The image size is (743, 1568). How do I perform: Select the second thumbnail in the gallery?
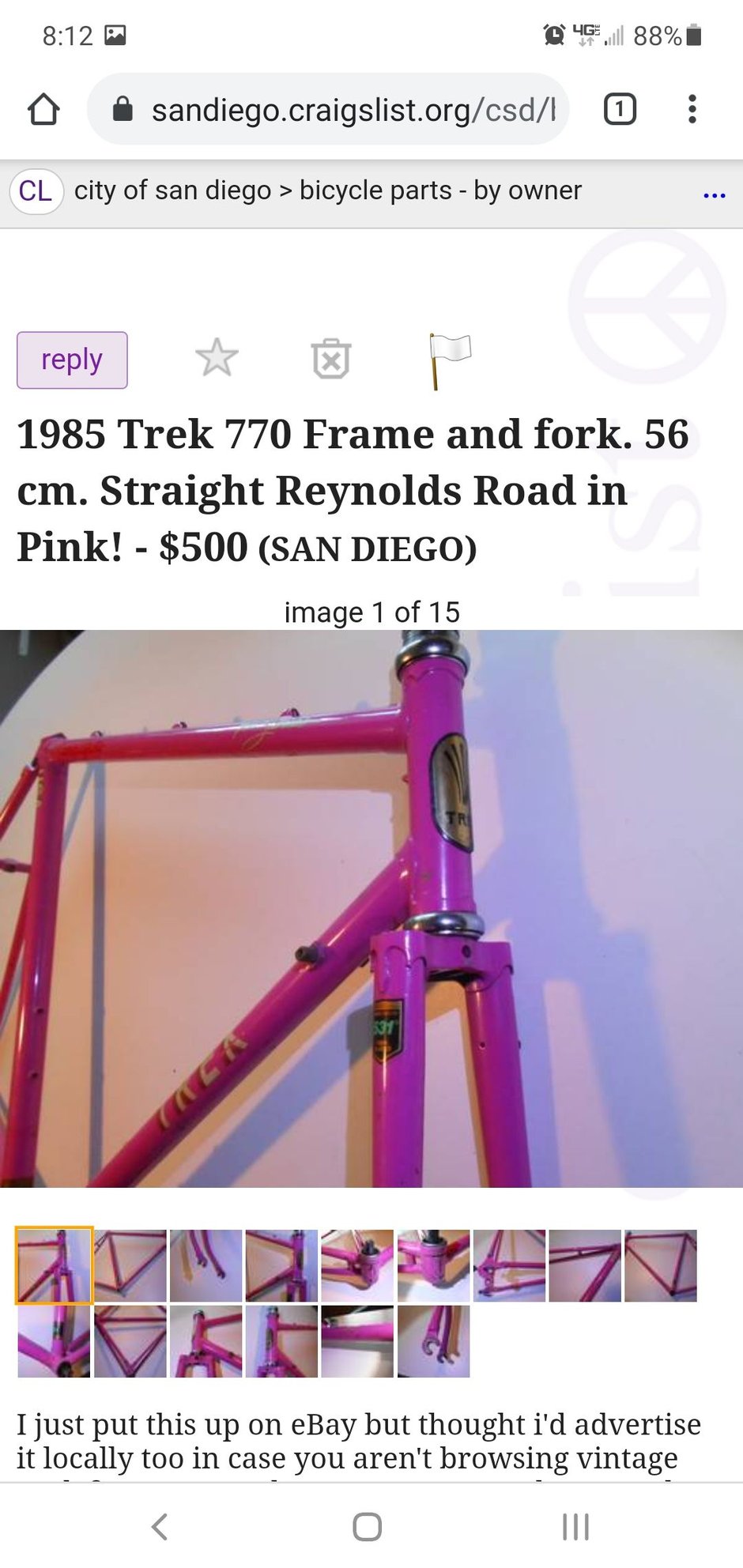pos(130,1265)
